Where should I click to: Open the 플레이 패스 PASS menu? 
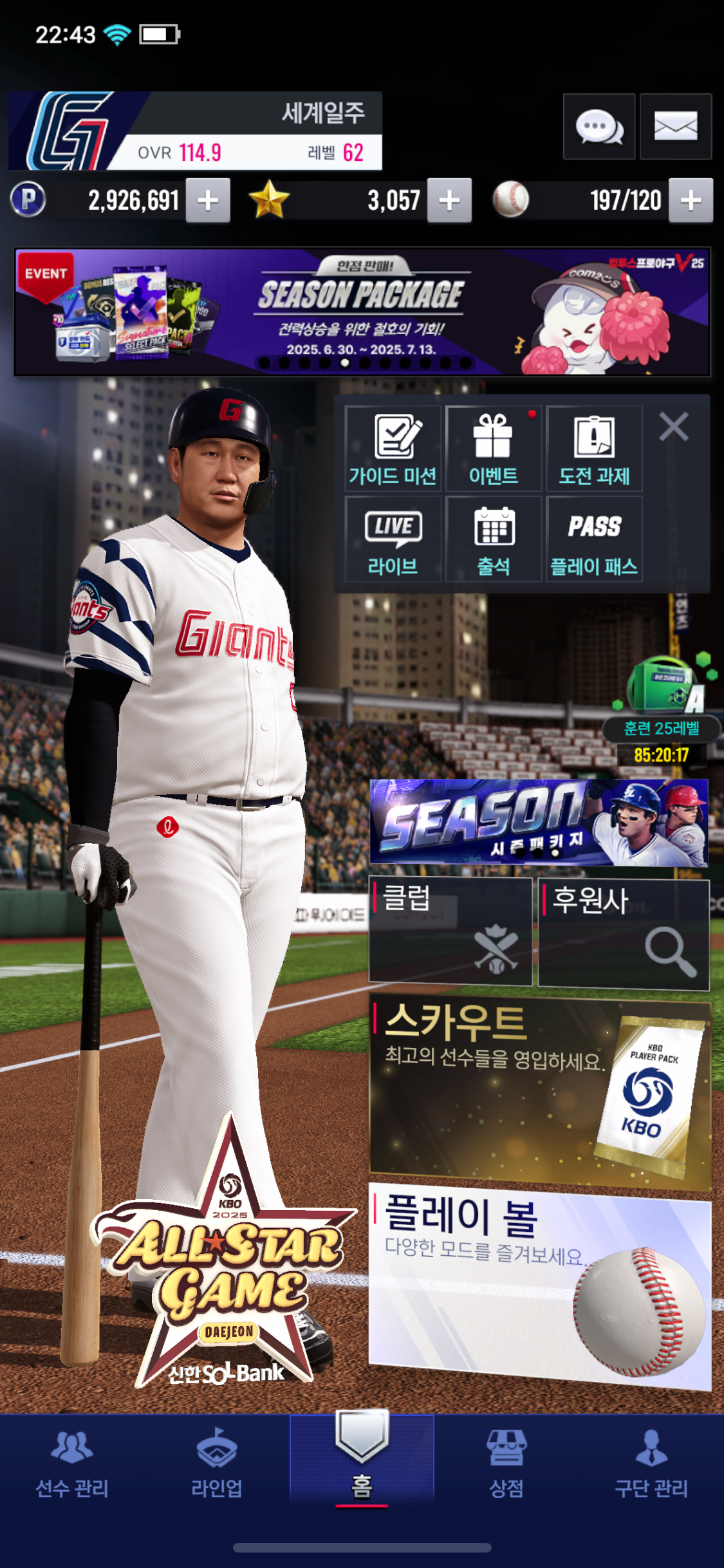pos(594,539)
